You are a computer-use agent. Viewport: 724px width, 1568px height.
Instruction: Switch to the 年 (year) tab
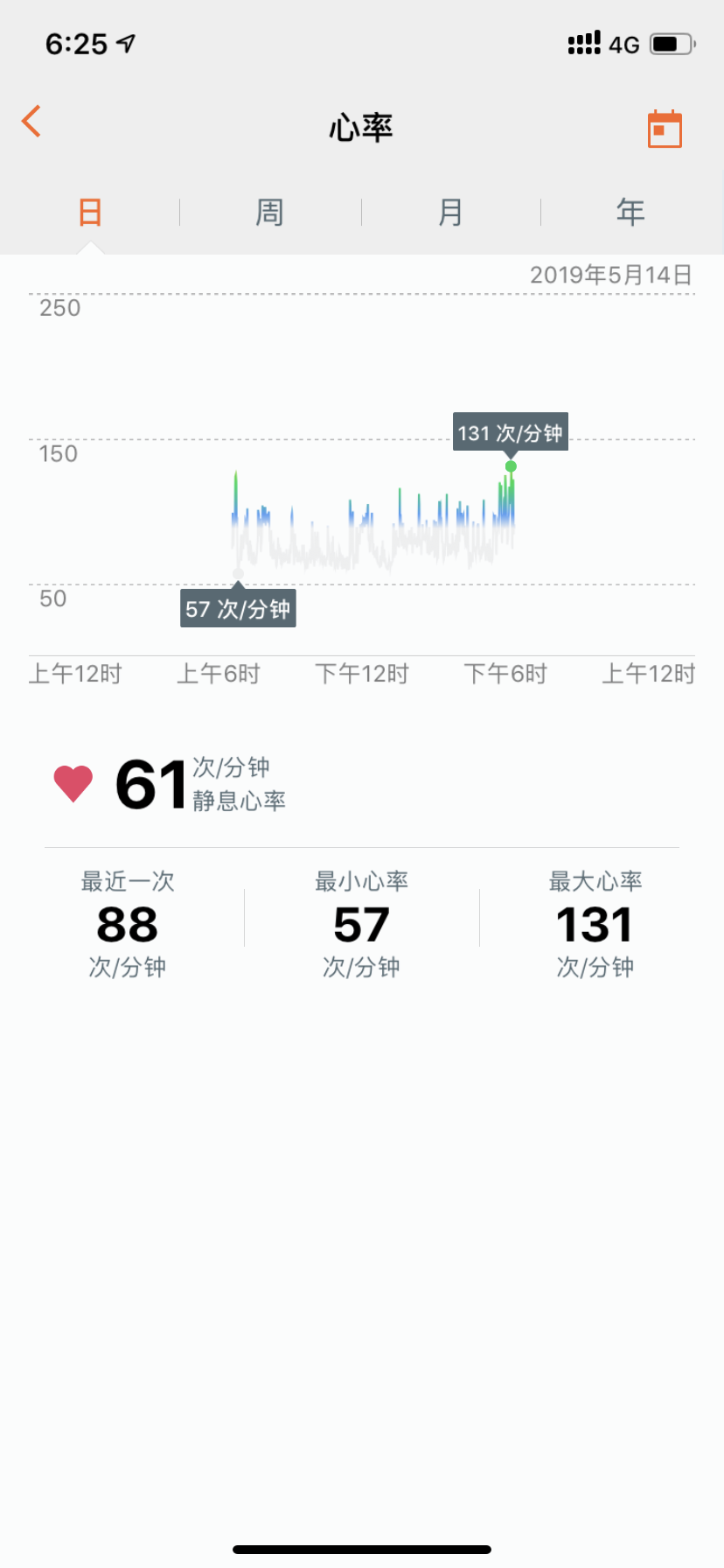coord(630,212)
